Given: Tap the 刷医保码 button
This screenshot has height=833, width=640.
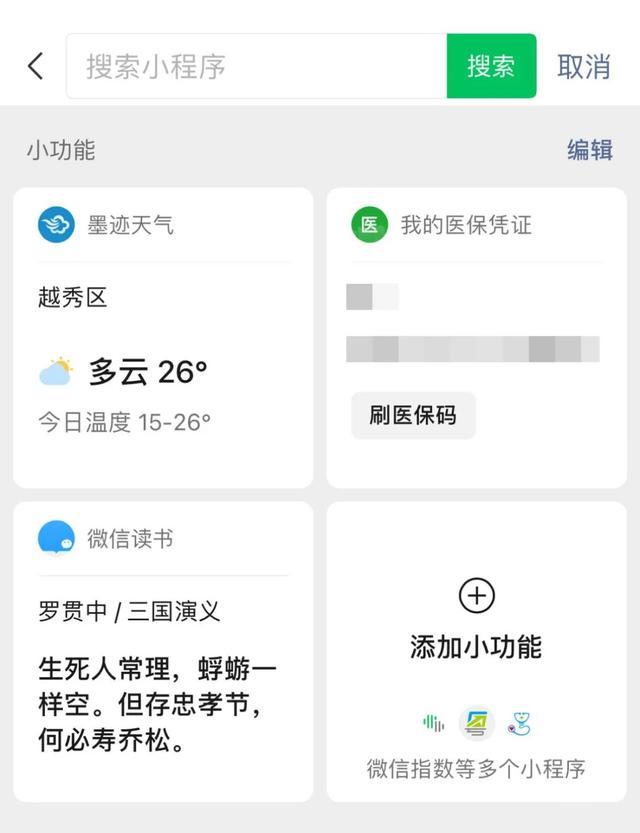Looking at the screenshot, I should [413, 415].
